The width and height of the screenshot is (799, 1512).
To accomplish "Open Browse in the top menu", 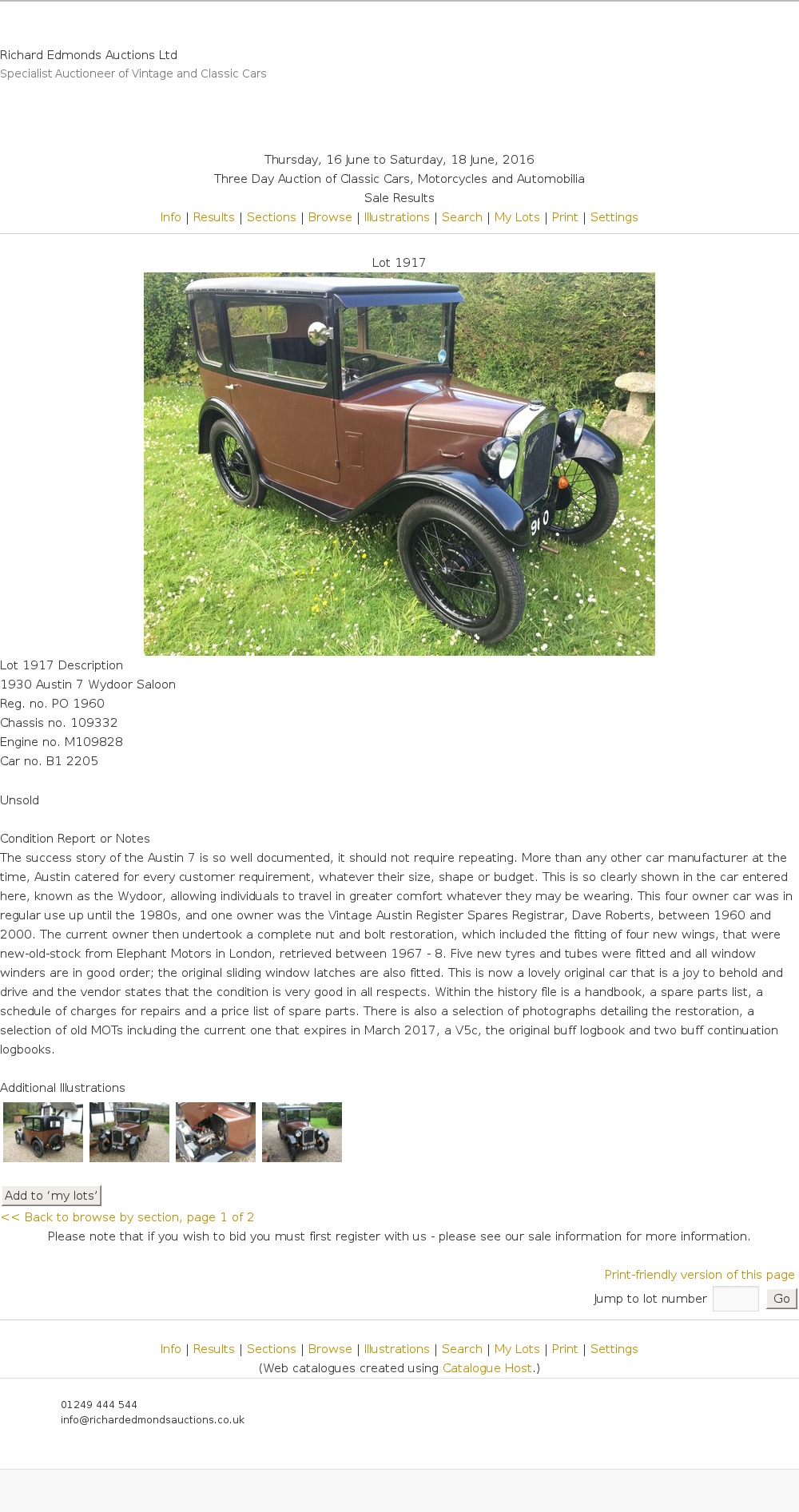I will (x=330, y=217).
